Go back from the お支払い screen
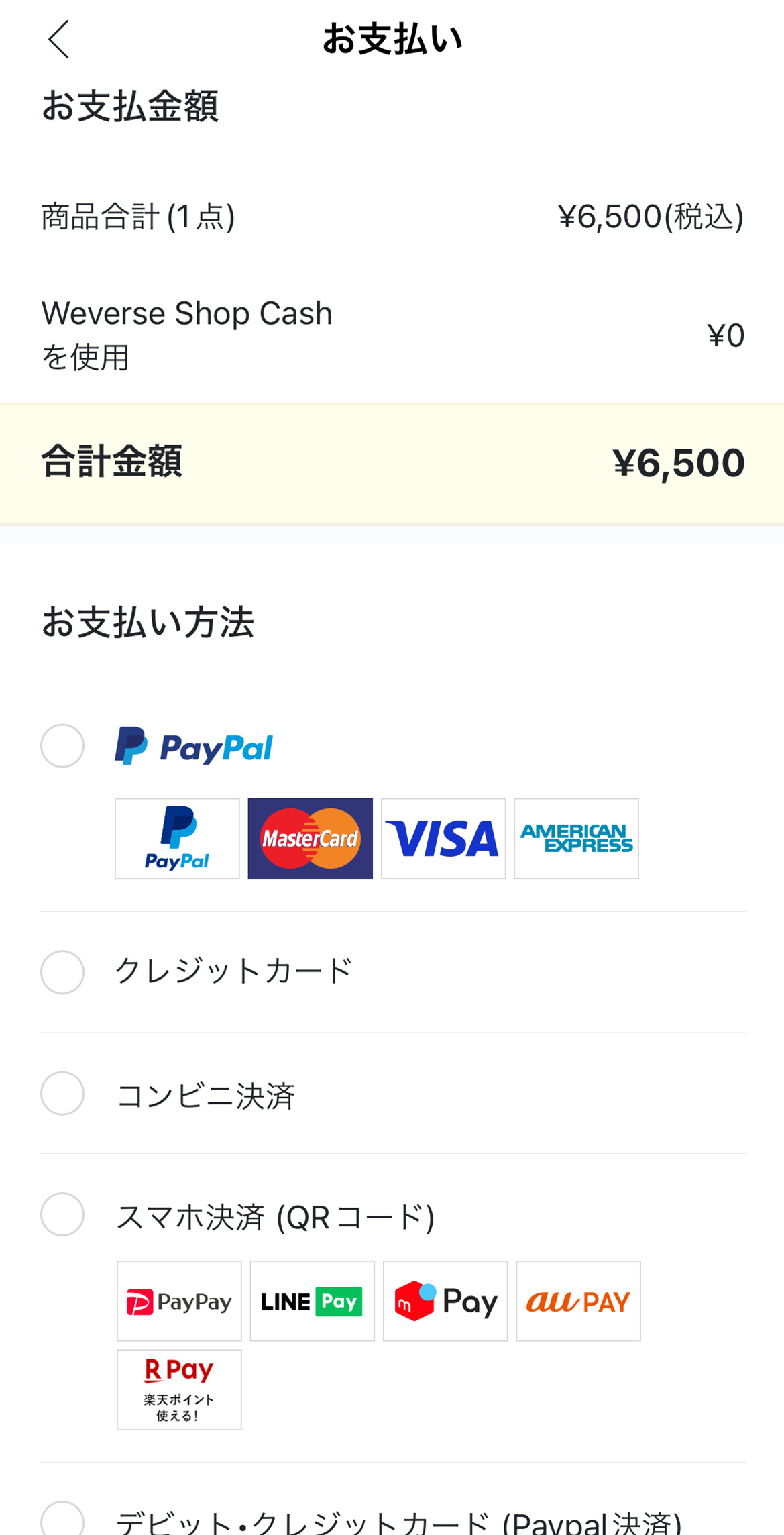This screenshot has width=784, height=1535. (x=59, y=39)
